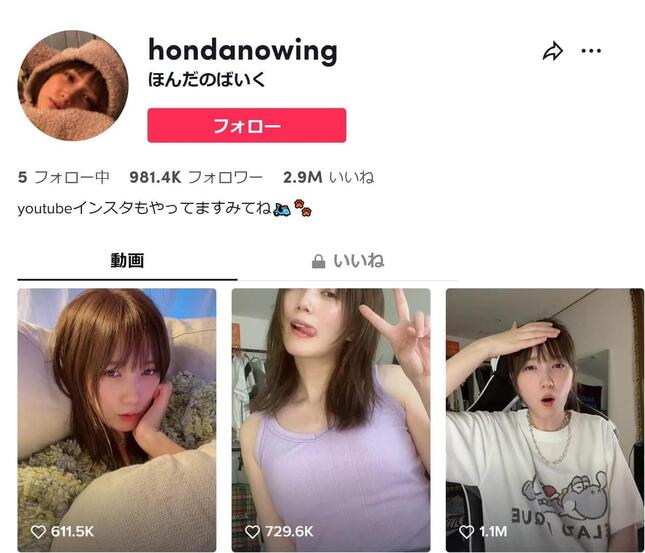This screenshot has width=645, height=553.
Task: Share the hondanowing profile
Action: [x=553, y=52]
